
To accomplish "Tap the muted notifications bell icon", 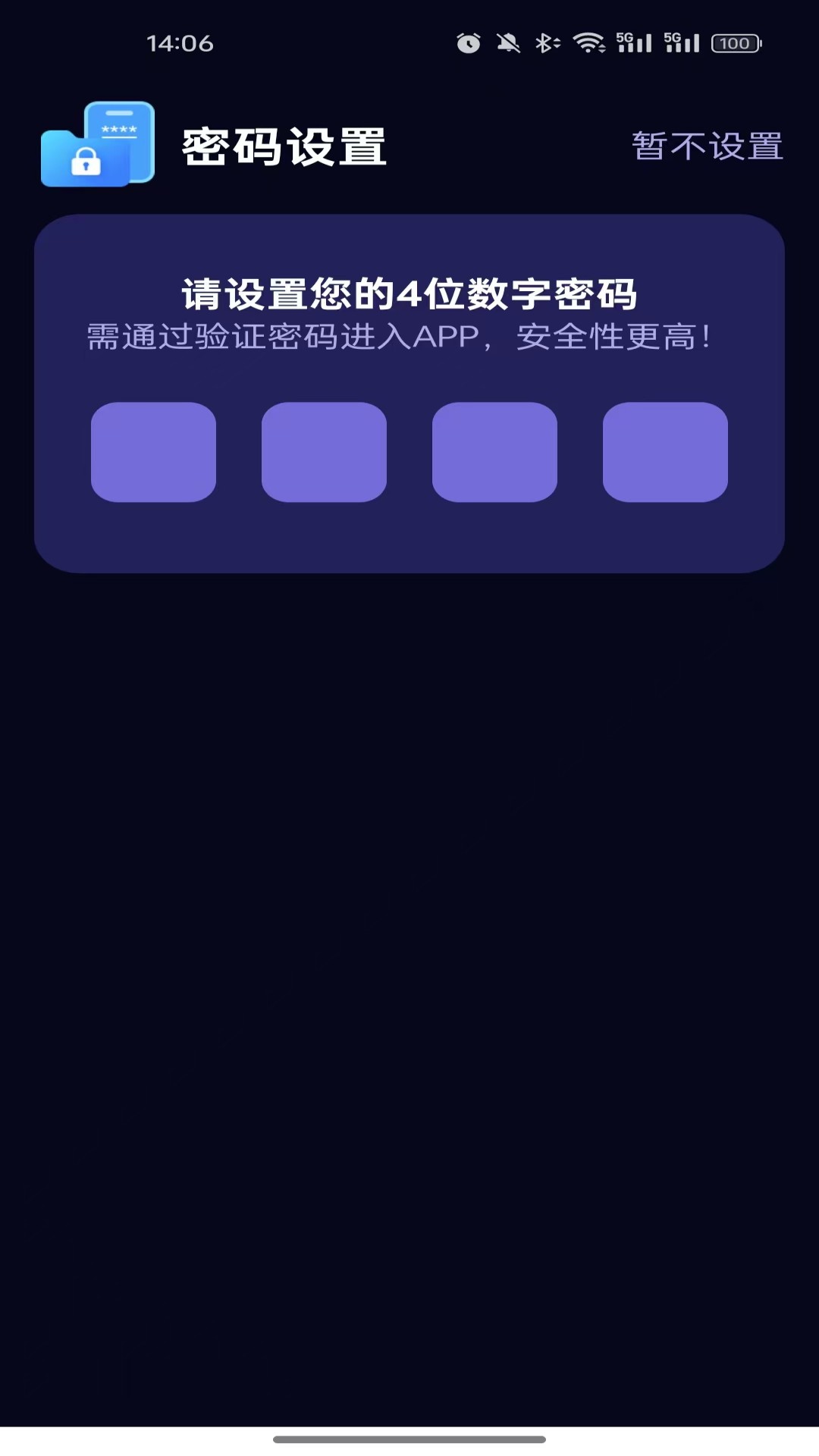I will click(507, 43).
